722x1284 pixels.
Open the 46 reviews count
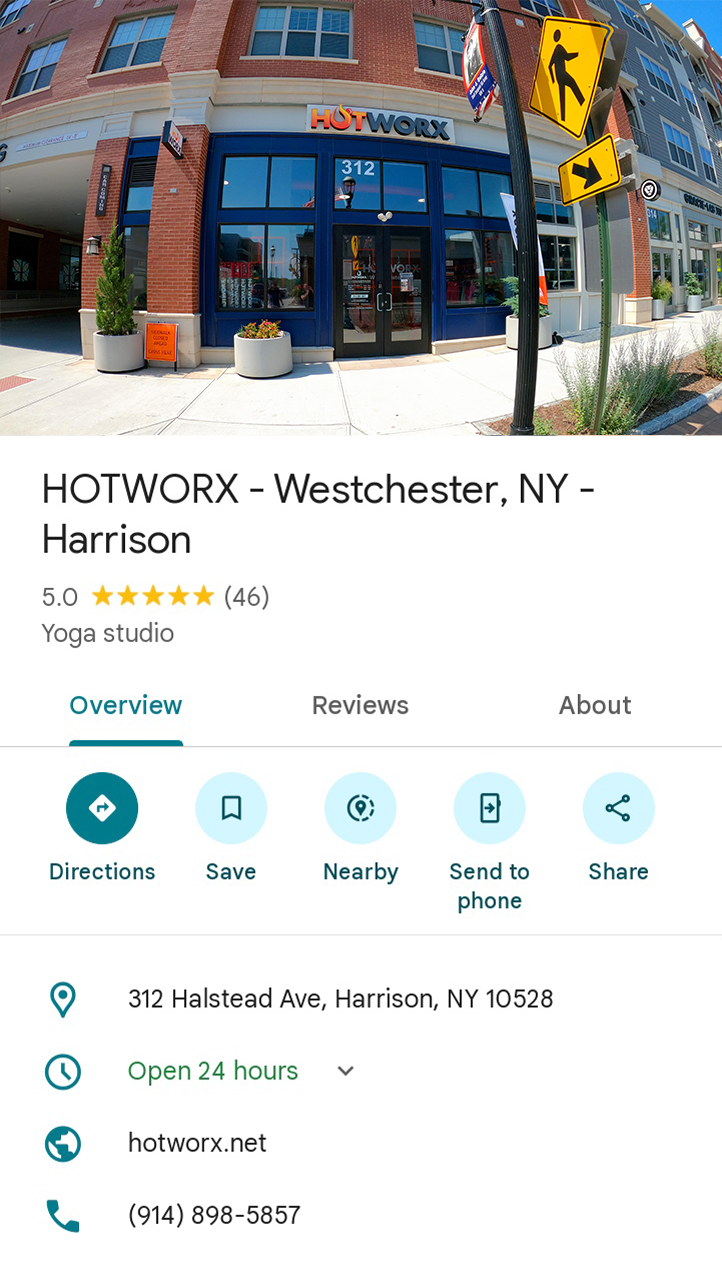click(x=246, y=597)
